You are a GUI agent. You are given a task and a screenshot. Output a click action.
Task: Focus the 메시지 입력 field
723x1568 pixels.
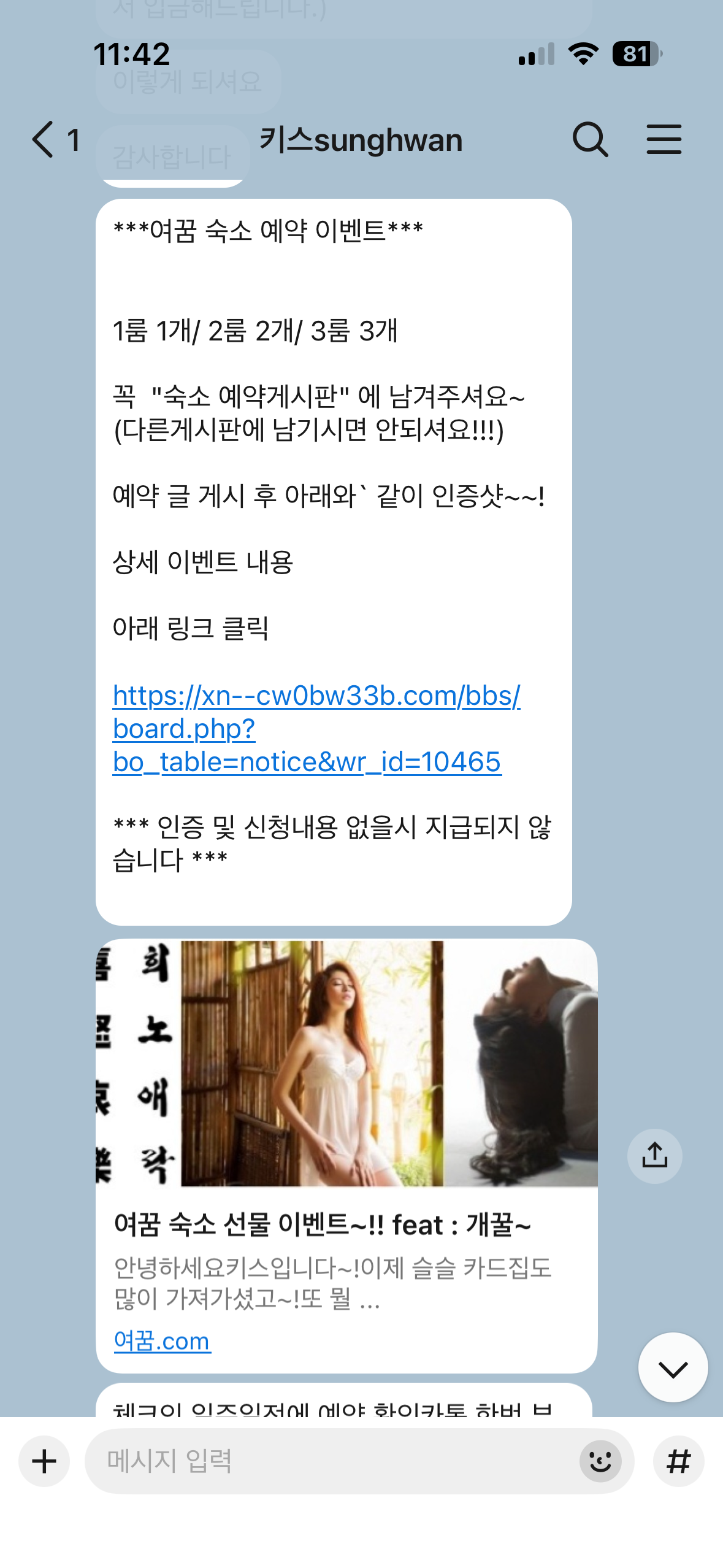pos(331,1461)
